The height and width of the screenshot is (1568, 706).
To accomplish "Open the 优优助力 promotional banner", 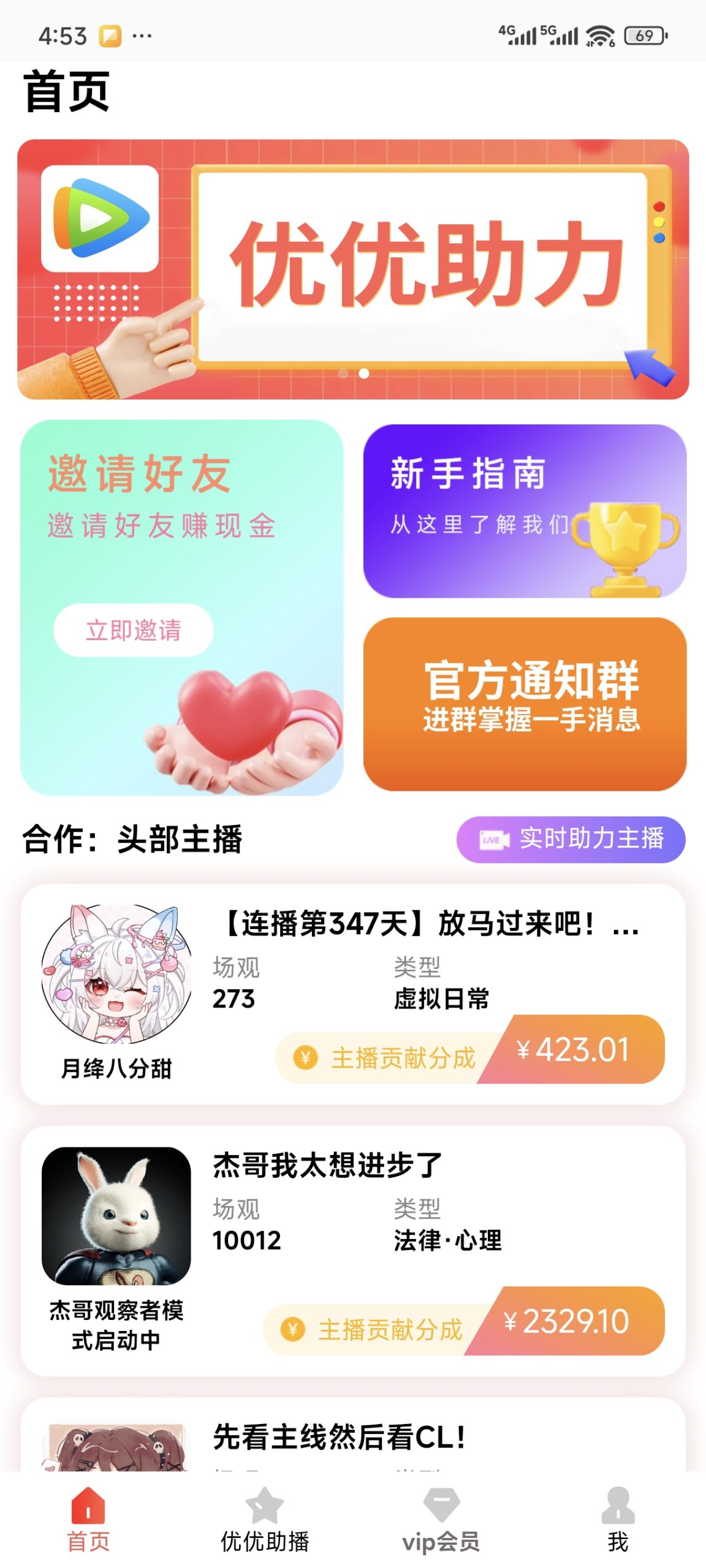I will tap(353, 269).
